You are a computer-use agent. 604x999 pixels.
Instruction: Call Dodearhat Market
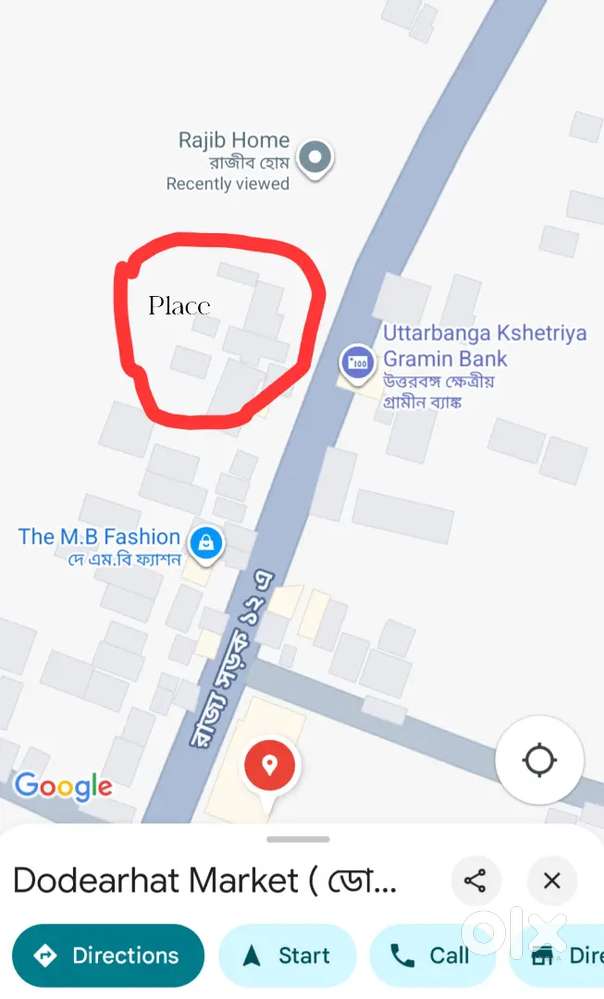point(430,956)
